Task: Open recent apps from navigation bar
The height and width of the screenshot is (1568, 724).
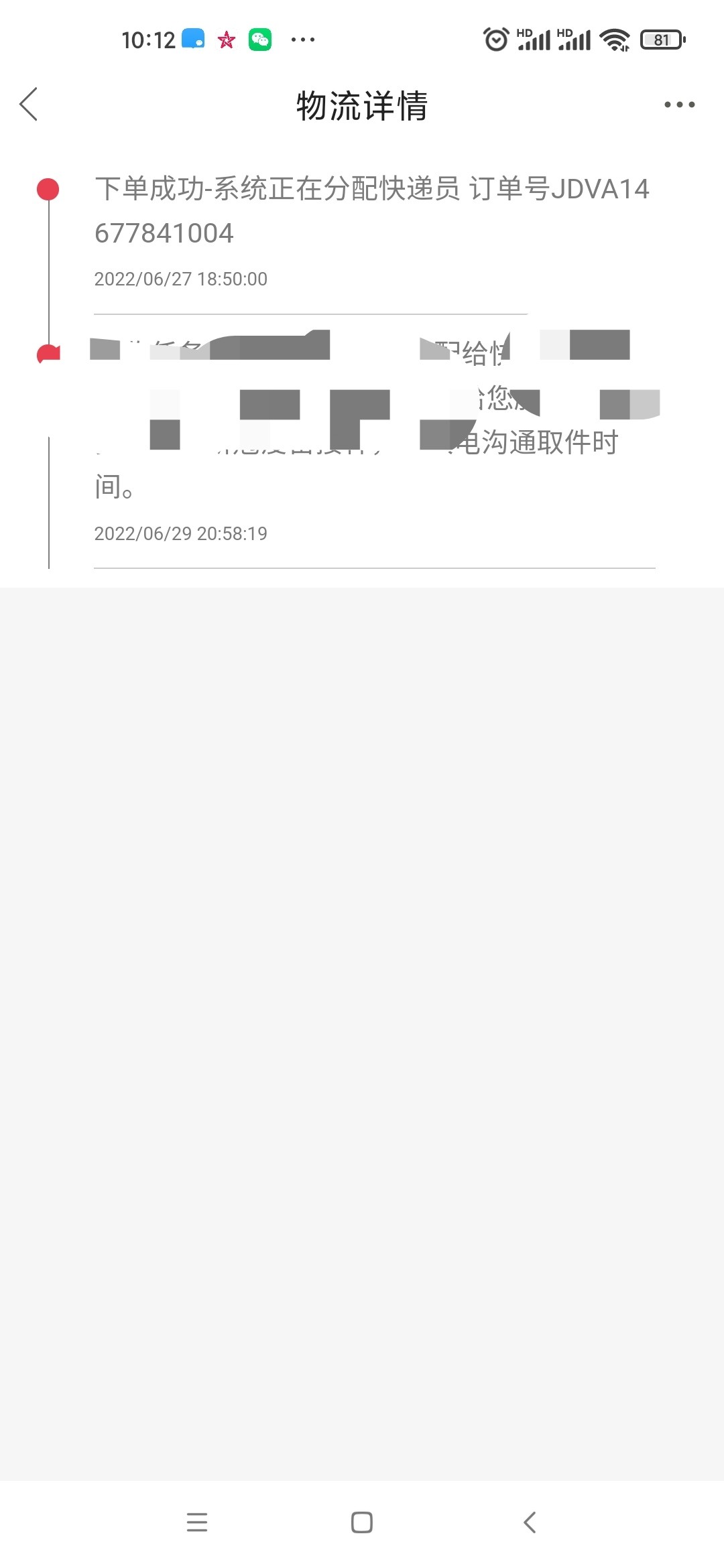Action: click(x=197, y=1522)
